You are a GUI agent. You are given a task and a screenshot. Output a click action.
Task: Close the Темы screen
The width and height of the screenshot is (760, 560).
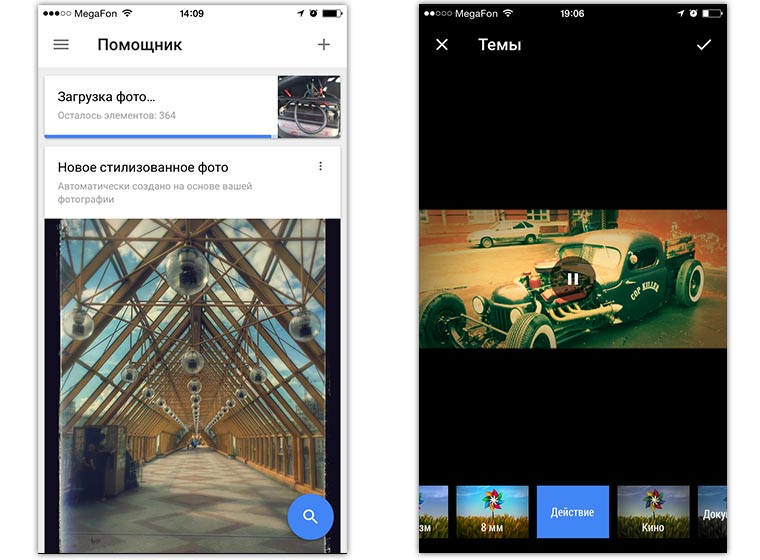coord(442,45)
